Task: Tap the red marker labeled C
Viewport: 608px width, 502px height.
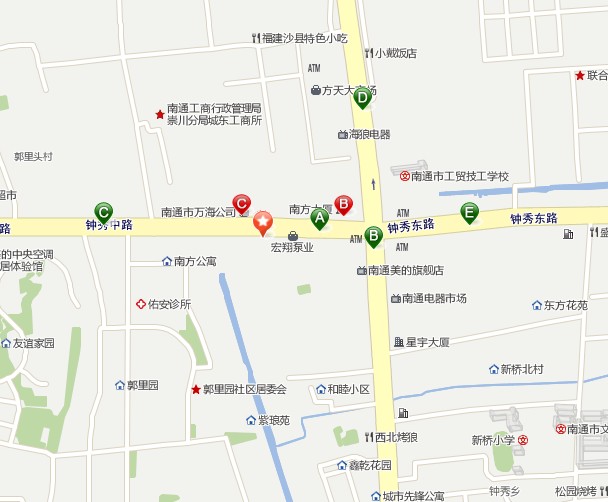Action: [x=241, y=202]
